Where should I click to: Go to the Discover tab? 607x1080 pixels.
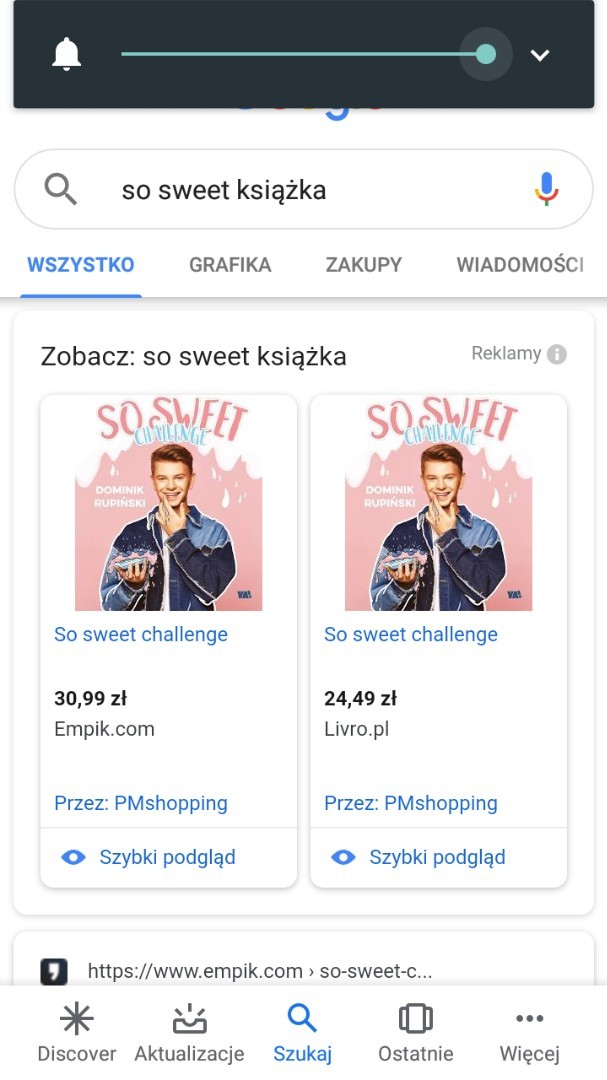click(x=77, y=1034)
